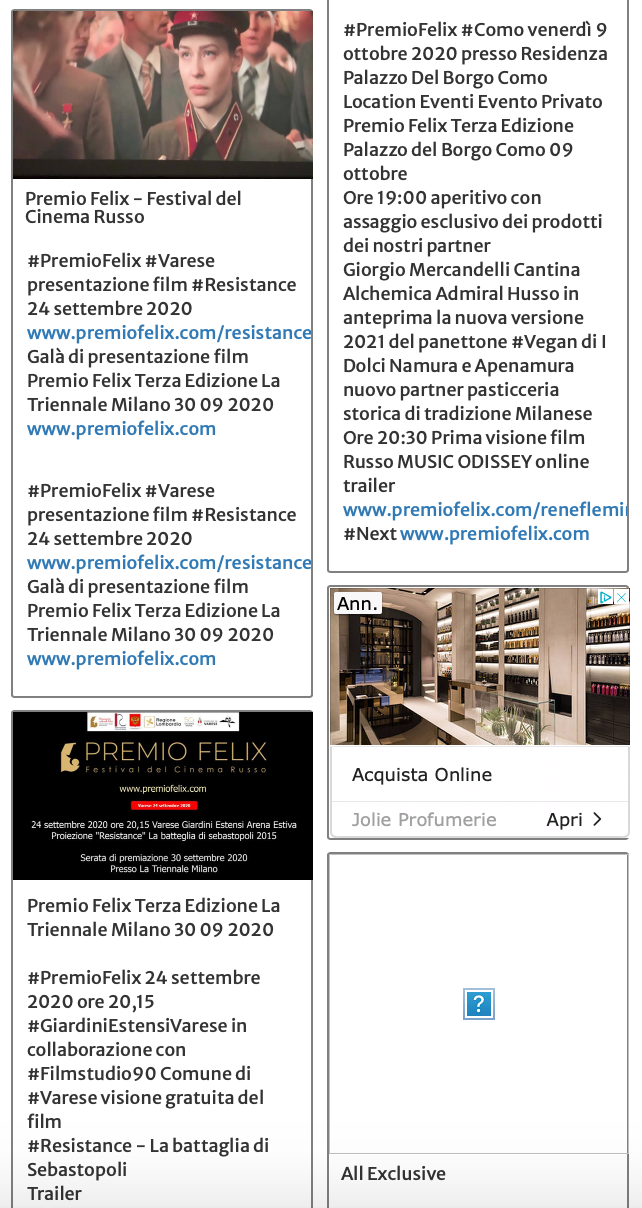Open the second www.premiofelix.com/resistance link
The height and width of the screenshot is (1208, 642).
168,563
